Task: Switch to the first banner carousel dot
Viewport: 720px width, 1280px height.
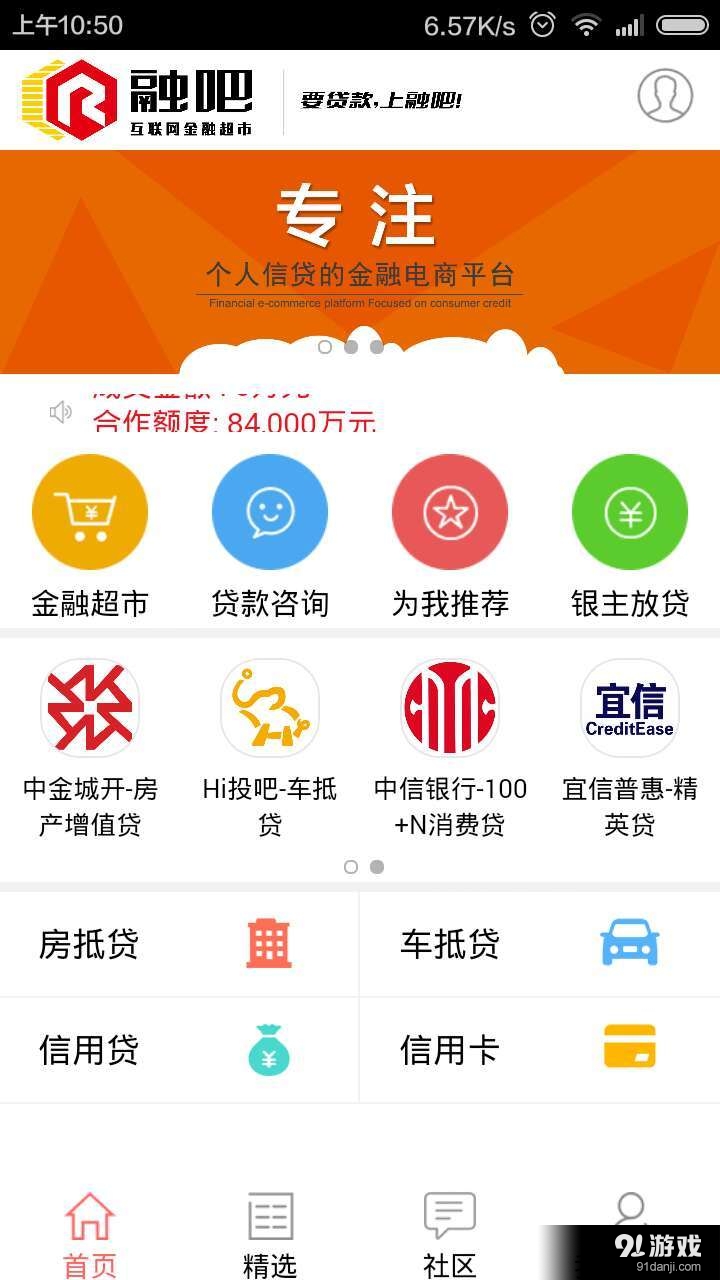Action: coord(326,347)
